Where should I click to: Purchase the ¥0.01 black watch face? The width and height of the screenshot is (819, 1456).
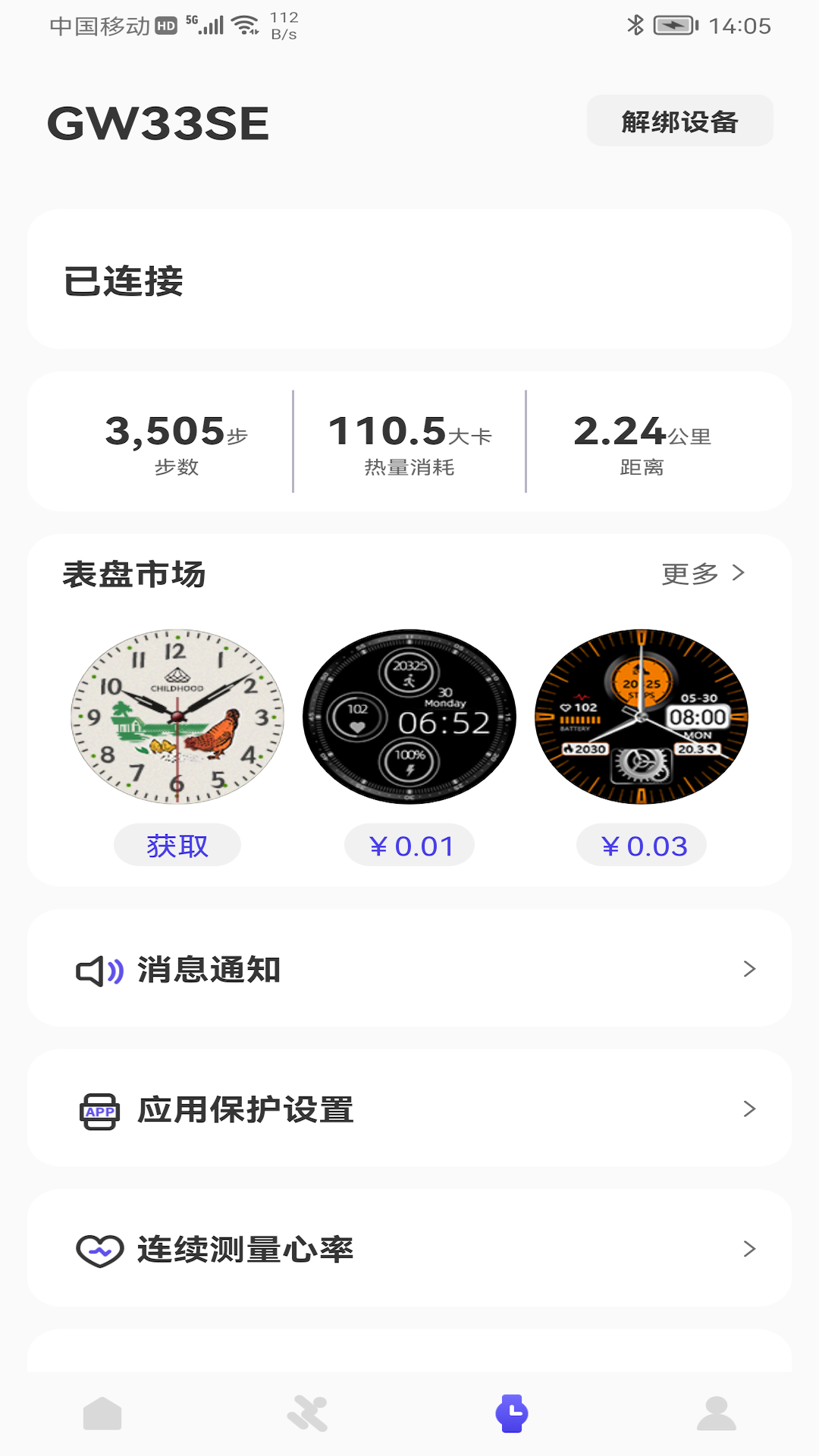coord(409,844)
